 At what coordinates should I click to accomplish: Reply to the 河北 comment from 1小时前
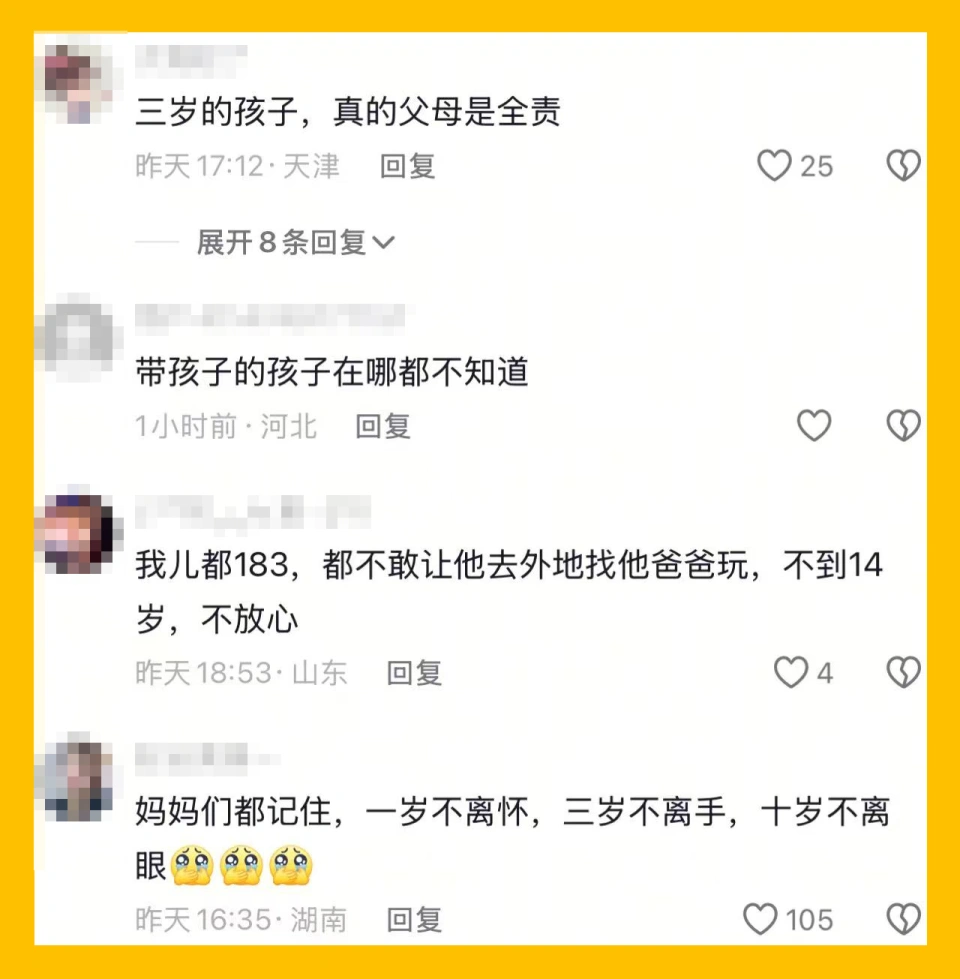[383, 427]
